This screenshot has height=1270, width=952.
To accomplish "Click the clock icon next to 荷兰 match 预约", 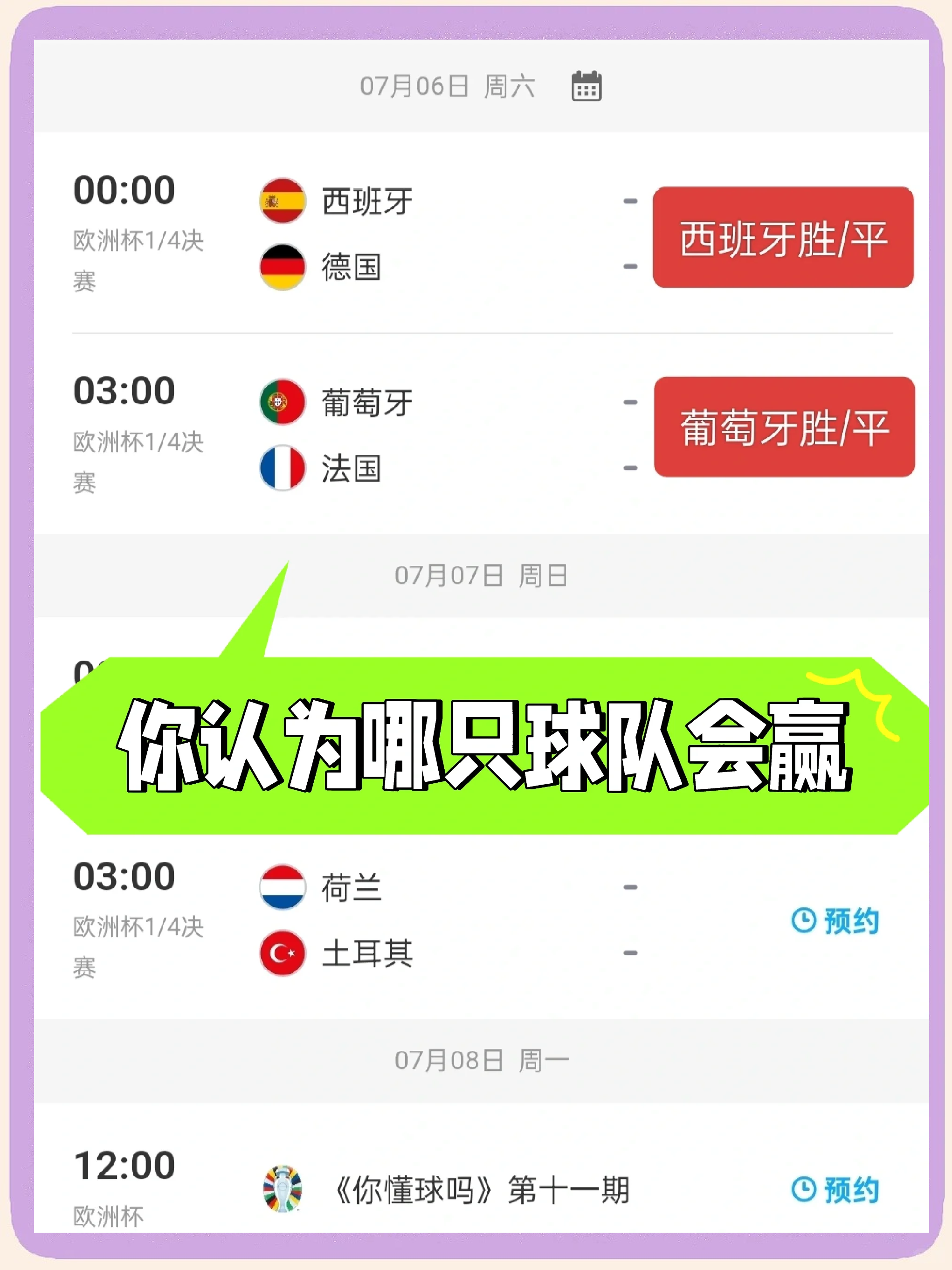I will click(x=804, y=919).
